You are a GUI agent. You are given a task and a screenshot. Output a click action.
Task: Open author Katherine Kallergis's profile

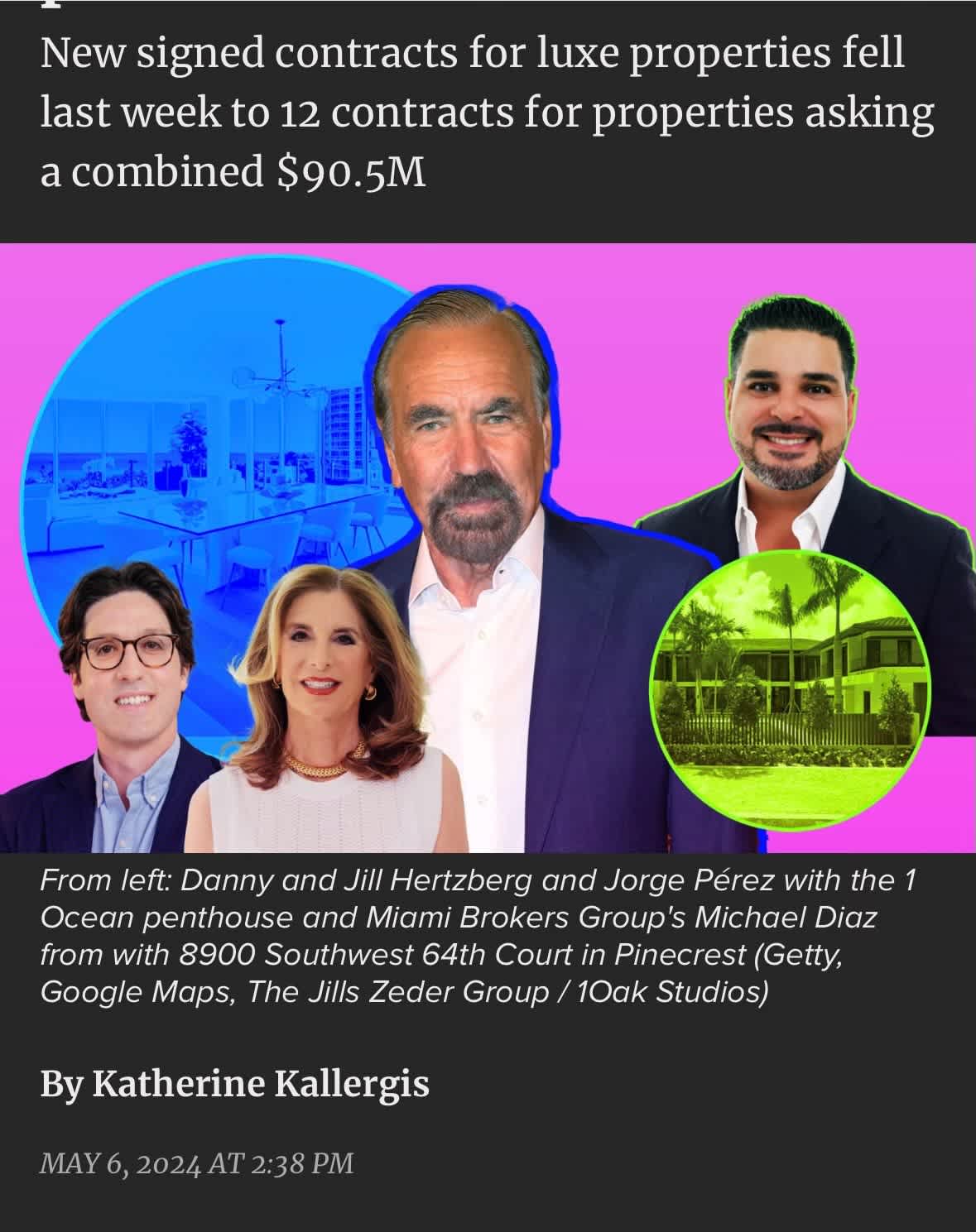click(260, 1083)
